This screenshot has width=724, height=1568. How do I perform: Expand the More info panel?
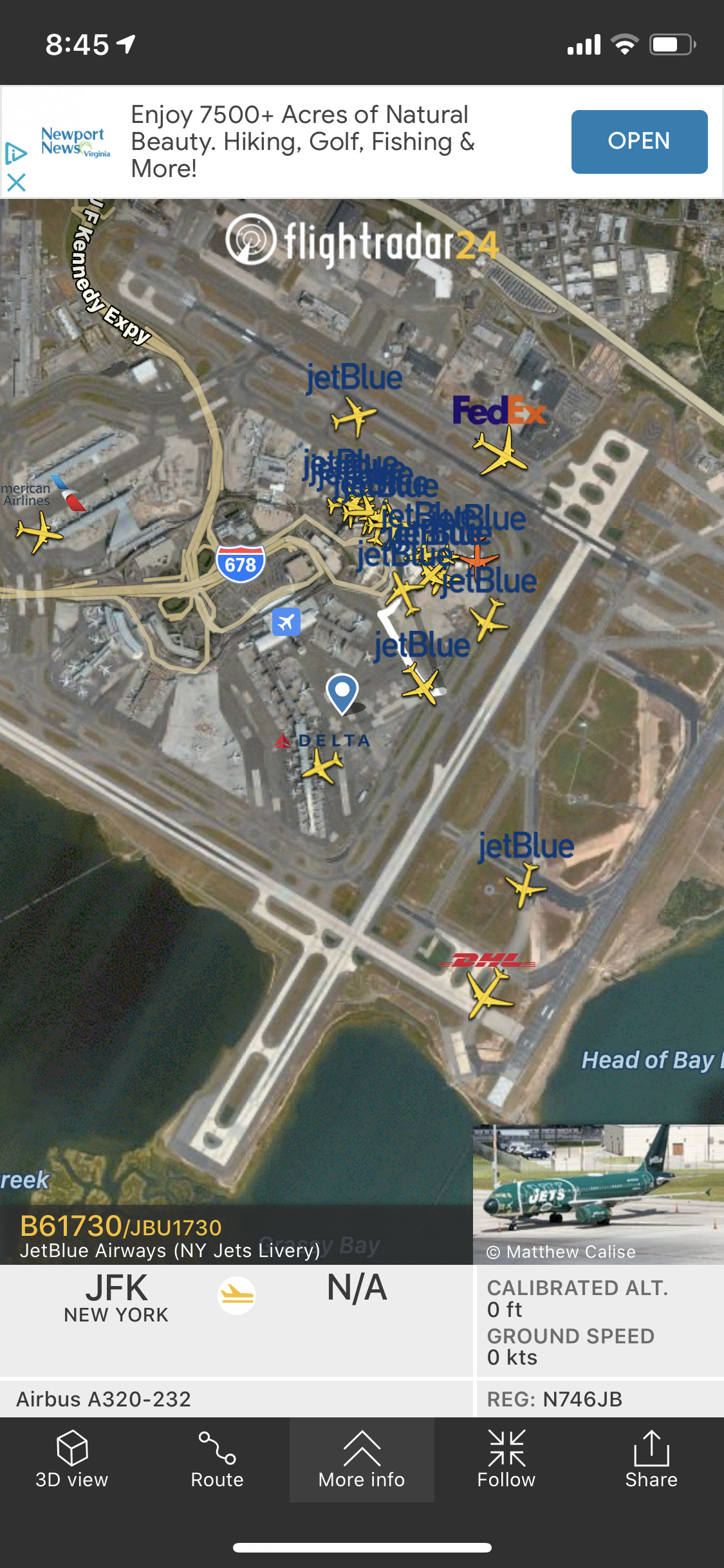[362, 1459]
